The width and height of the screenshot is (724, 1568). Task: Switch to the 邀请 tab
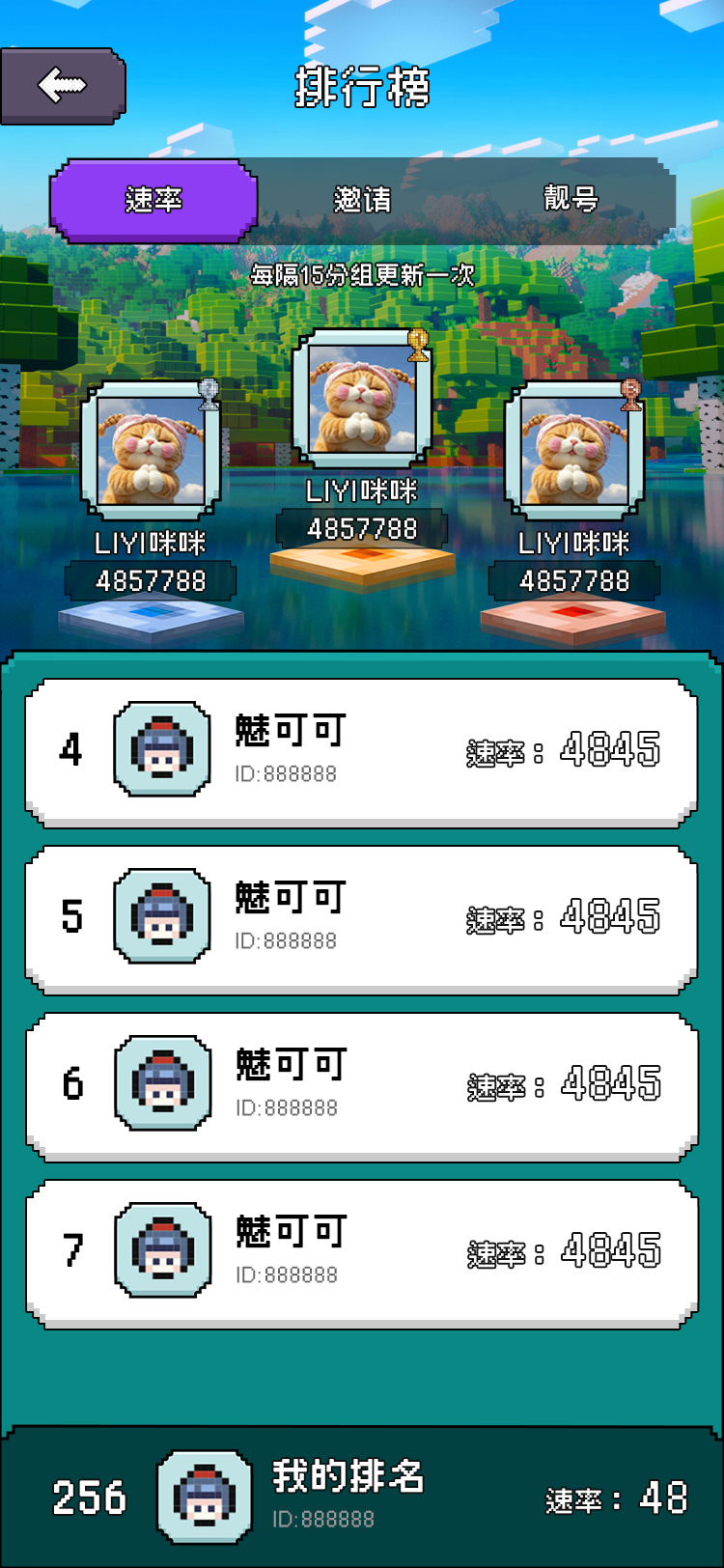(362, 200)
